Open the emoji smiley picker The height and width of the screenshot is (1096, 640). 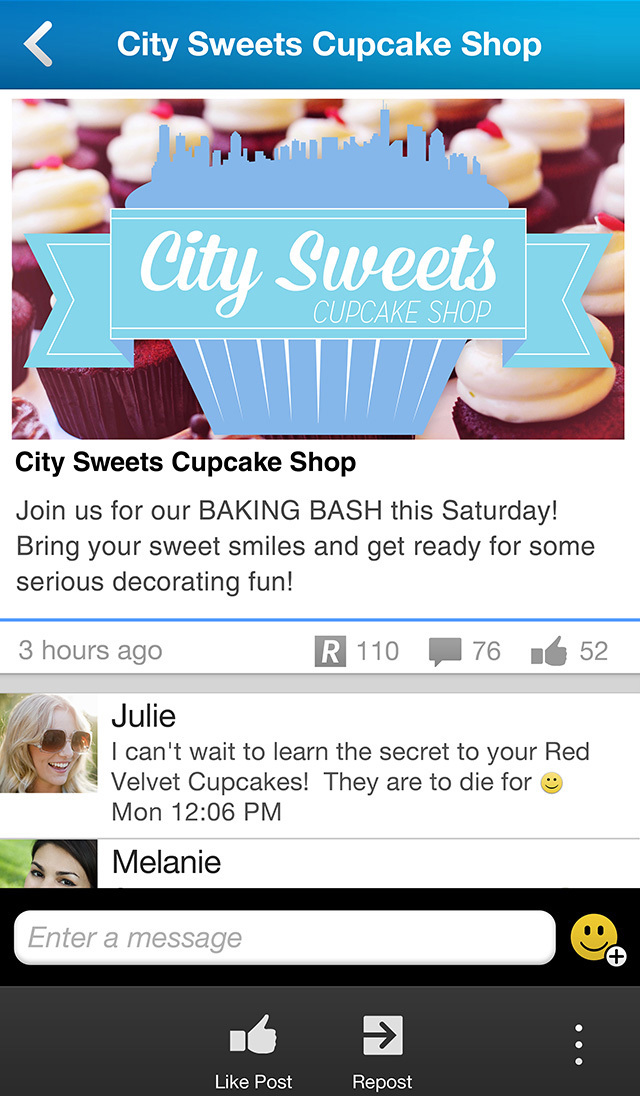point(596,939)
